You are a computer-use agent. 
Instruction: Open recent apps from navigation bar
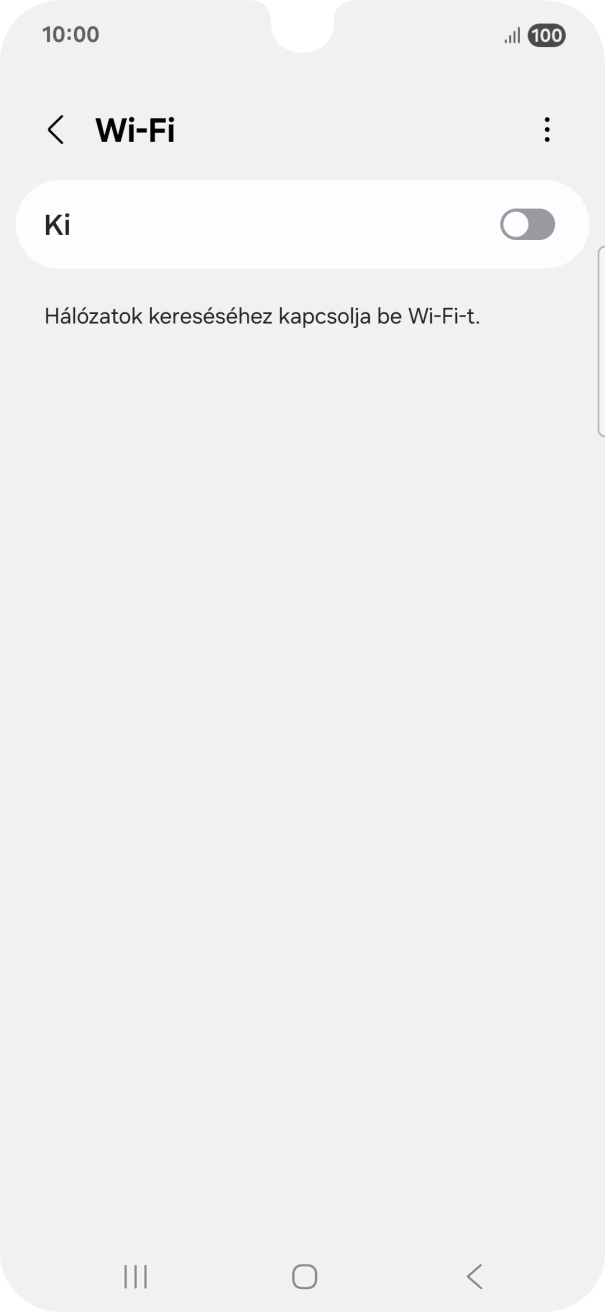(135, 1276)
